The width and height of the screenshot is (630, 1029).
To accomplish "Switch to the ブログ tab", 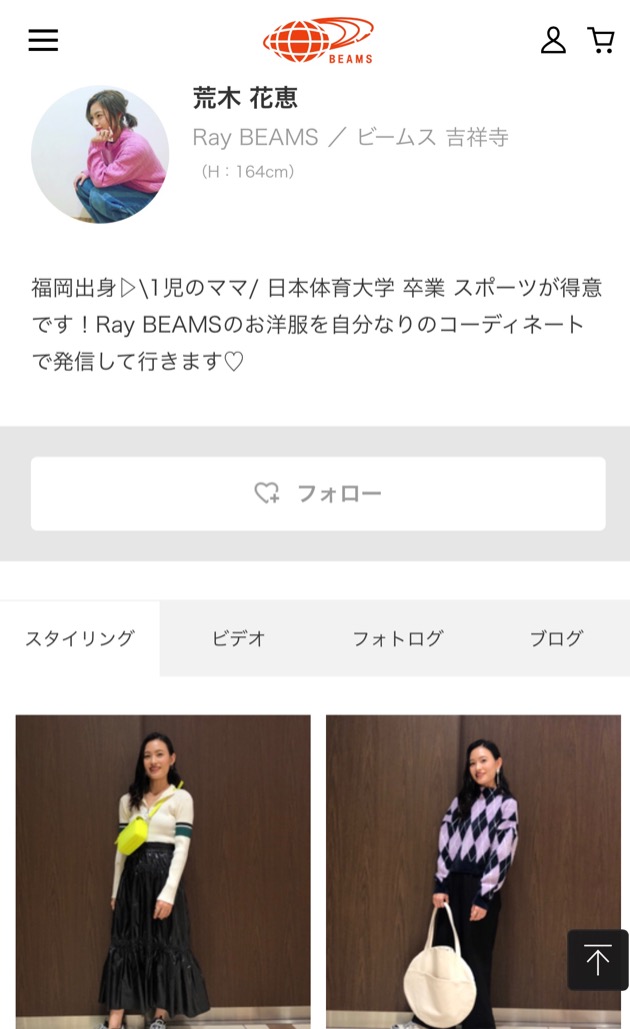I will coord(556,638).
